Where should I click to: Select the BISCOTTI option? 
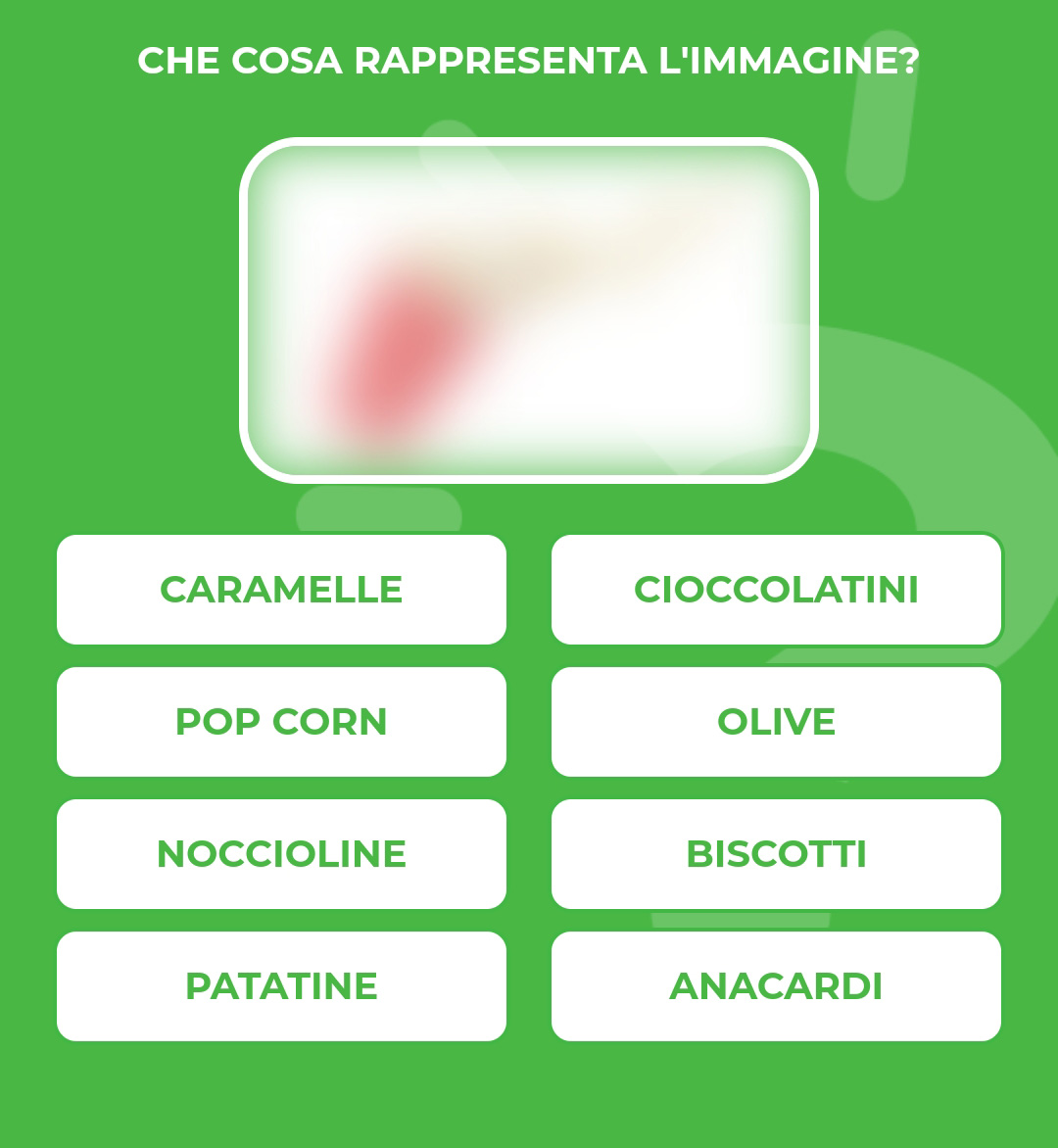click(776, 854)
